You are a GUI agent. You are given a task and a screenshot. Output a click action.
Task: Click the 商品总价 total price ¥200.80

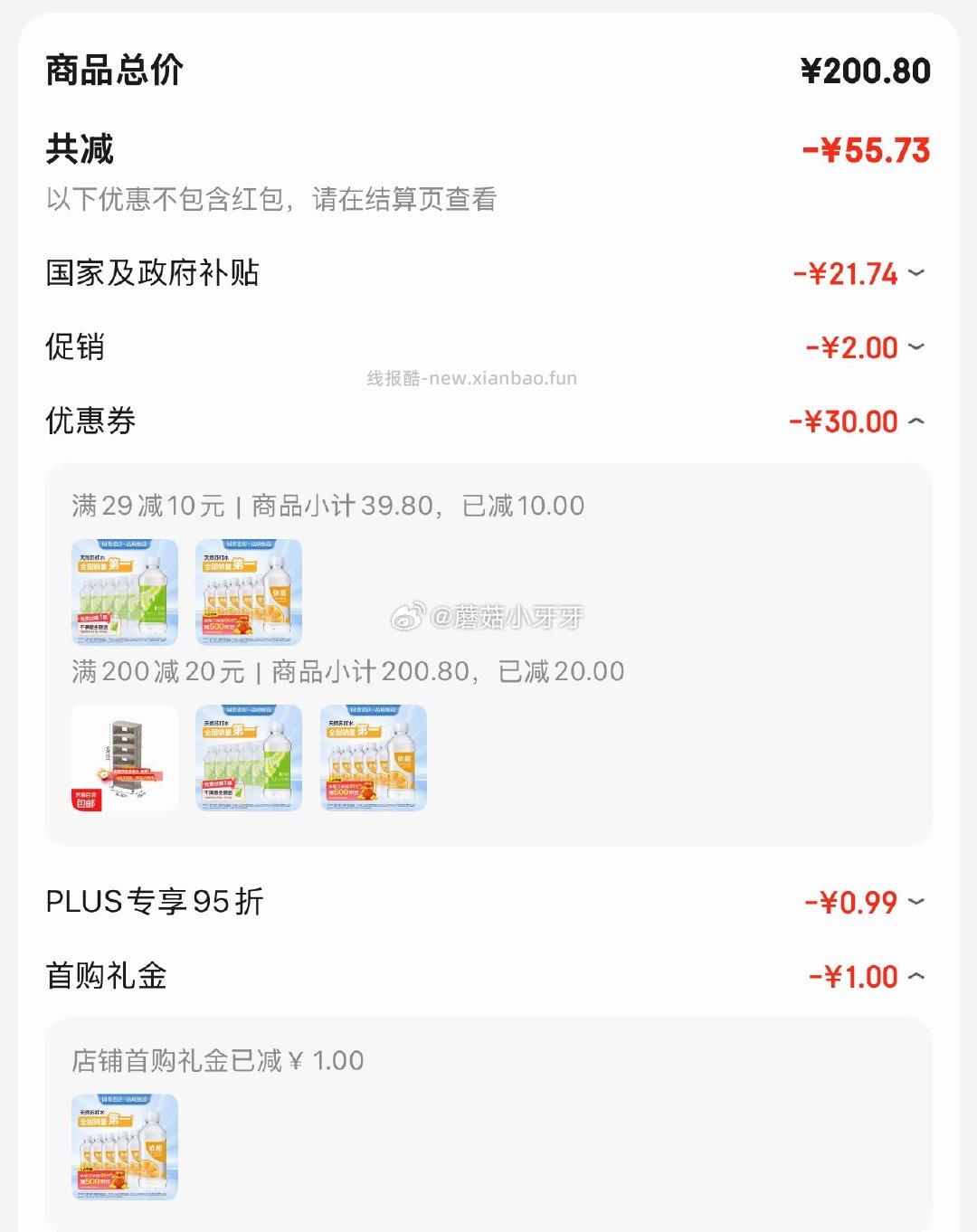(x=868, y=71)
